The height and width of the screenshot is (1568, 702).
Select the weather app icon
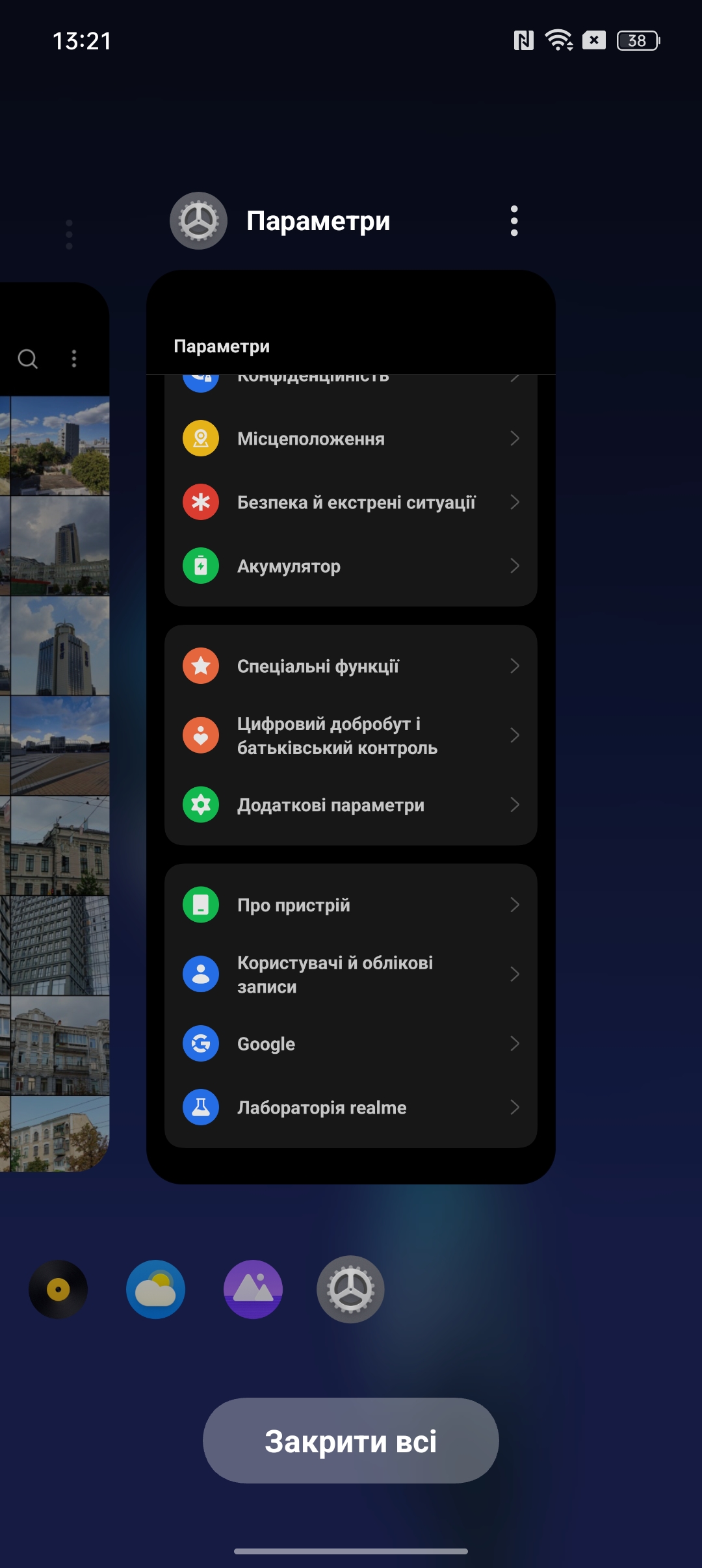click(x=155, y=1289)
